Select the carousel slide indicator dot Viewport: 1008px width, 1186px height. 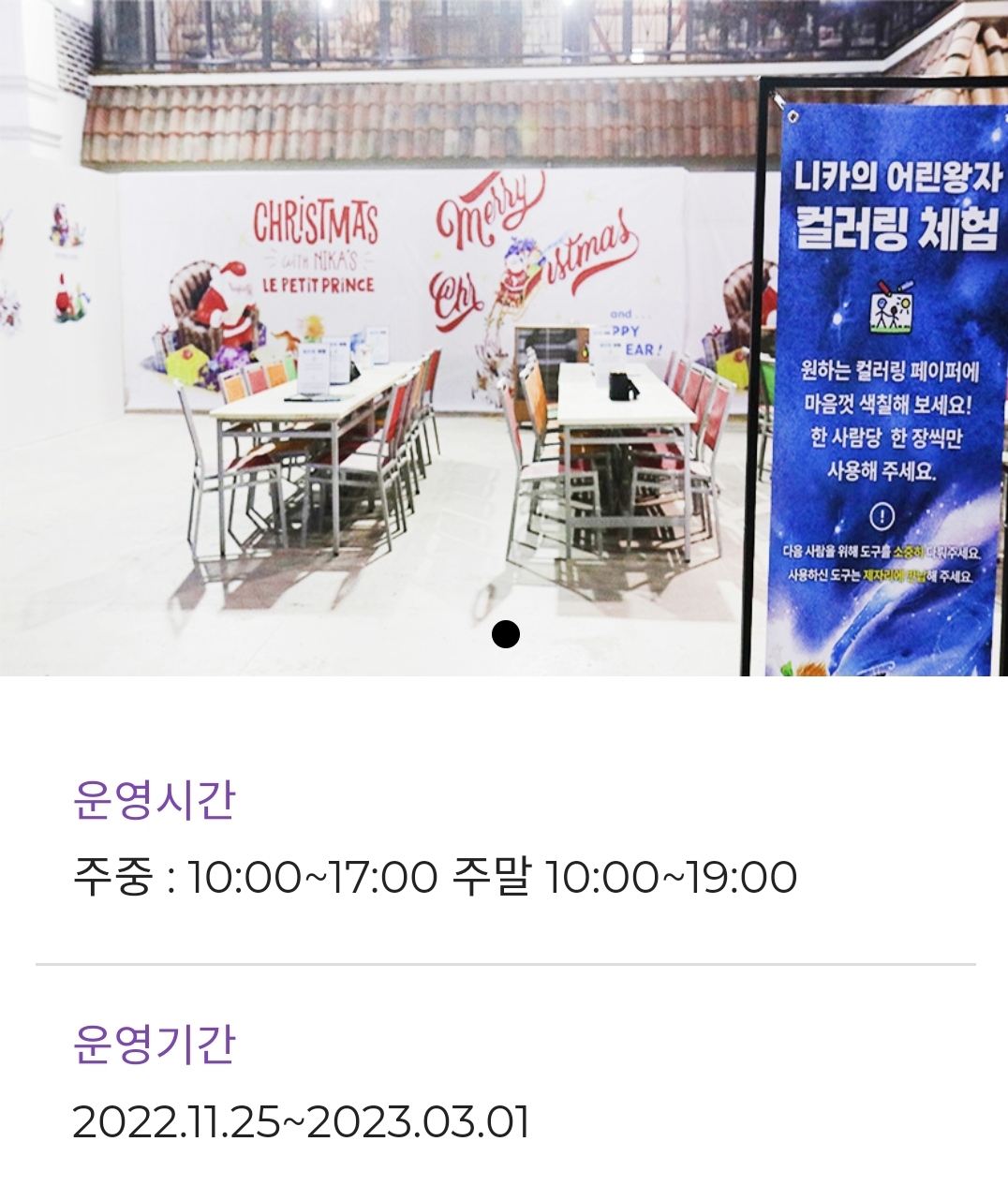[x=506, y=635]
